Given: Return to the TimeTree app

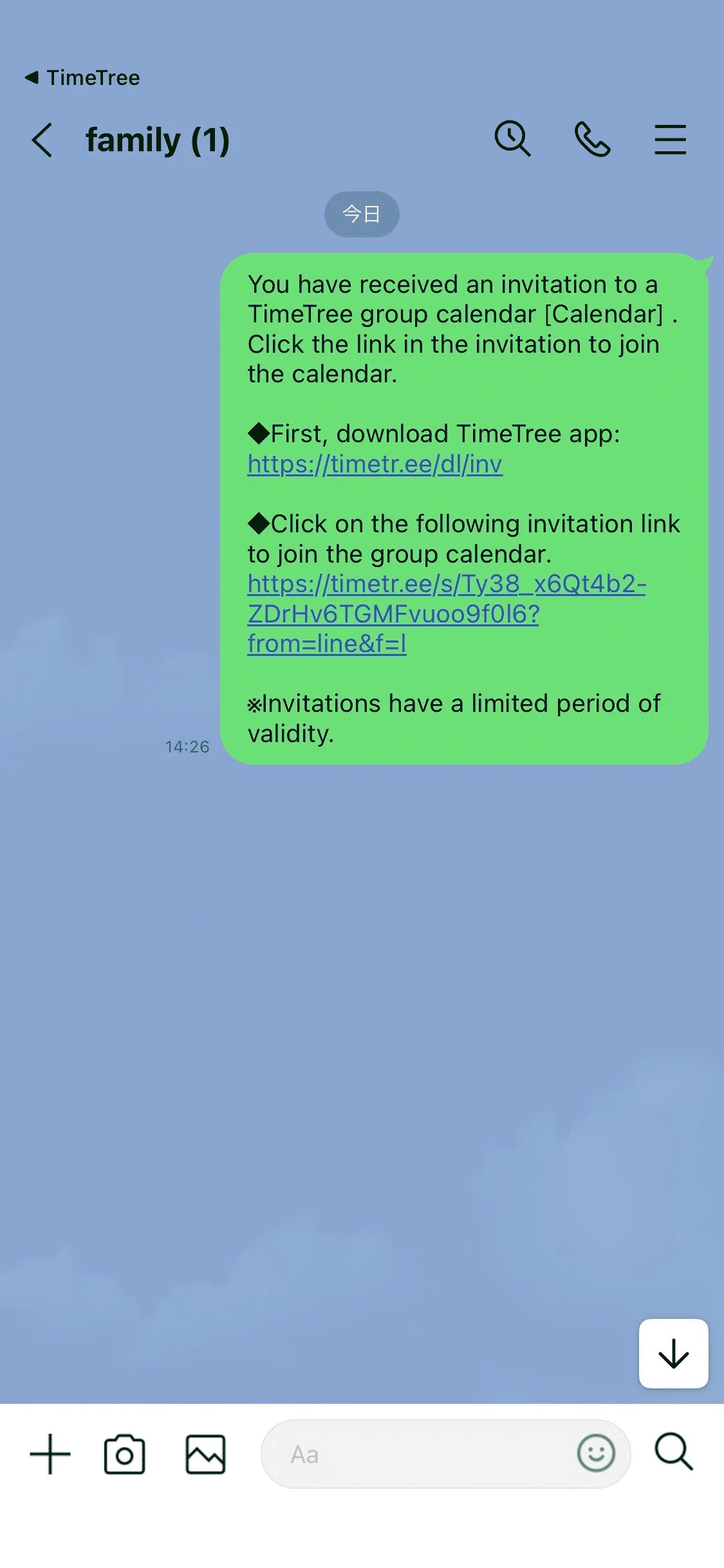Looking at the screenshot, I should click(x=82, y=78).
